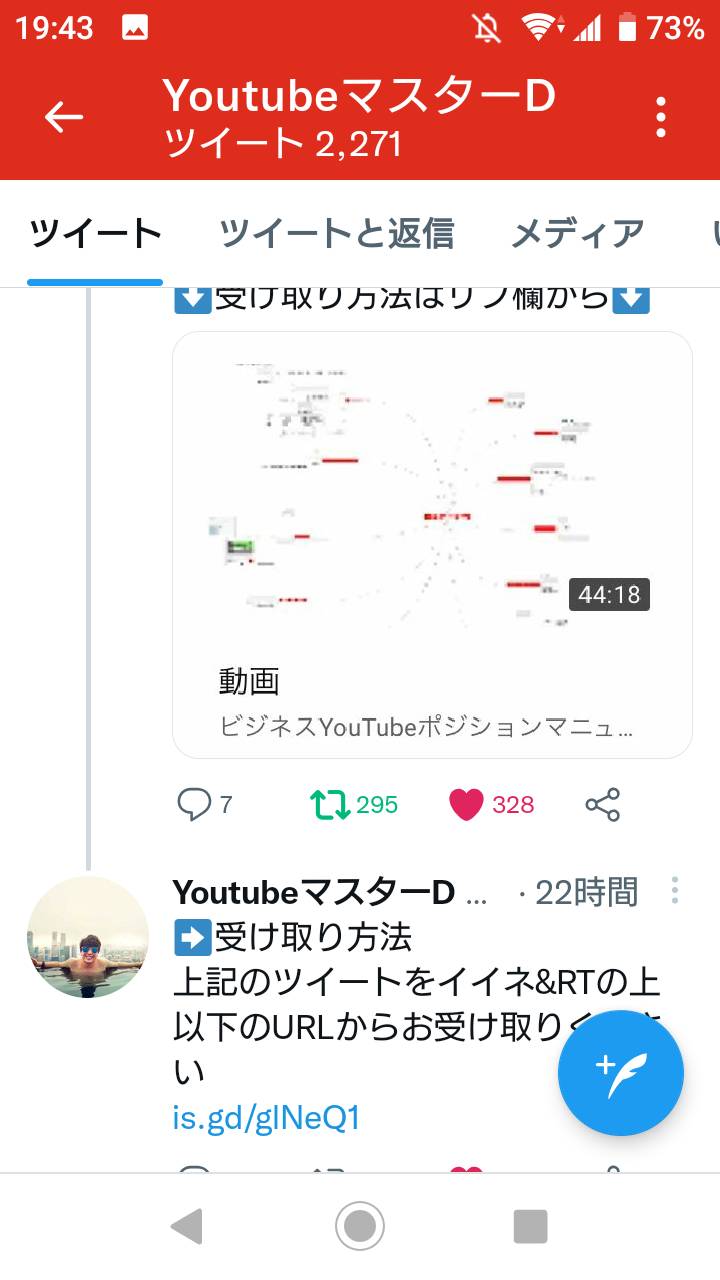Retweet the tweet with 295 retweets

[354, 804]
